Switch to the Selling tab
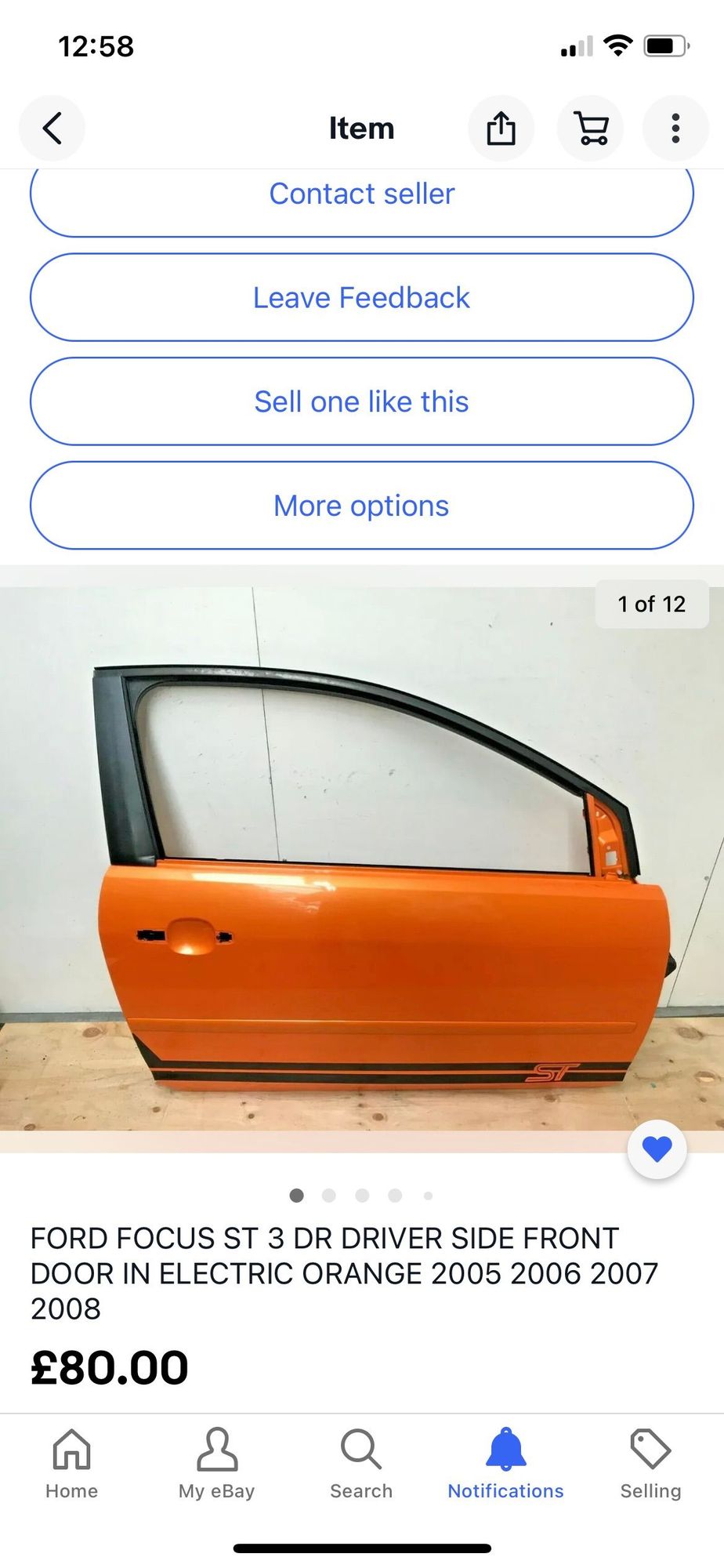Image resolution: width=724 pixels, height=1568 pixels. coord(650,1463)
